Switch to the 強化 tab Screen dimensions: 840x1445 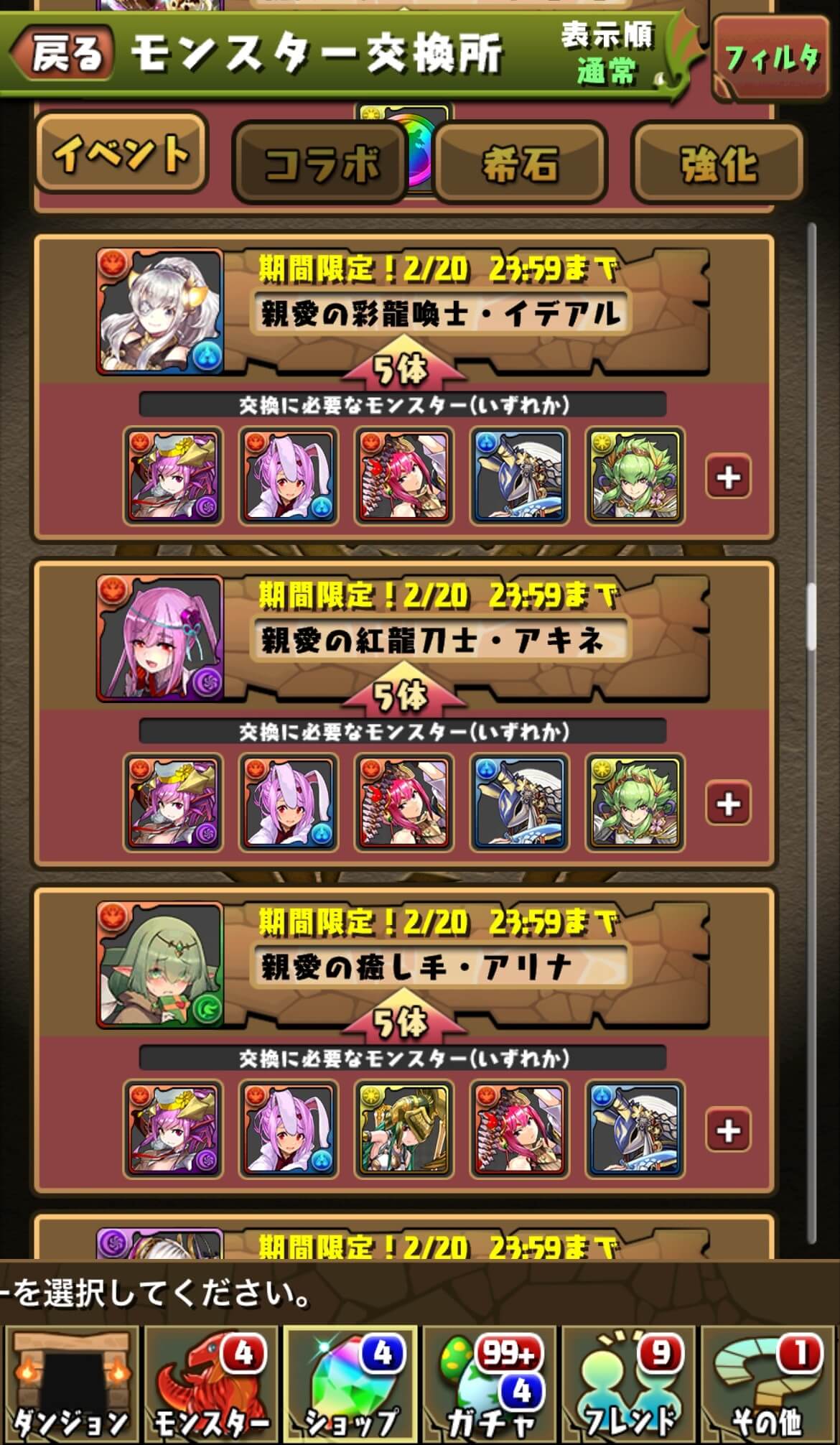(x=718, y=163)
